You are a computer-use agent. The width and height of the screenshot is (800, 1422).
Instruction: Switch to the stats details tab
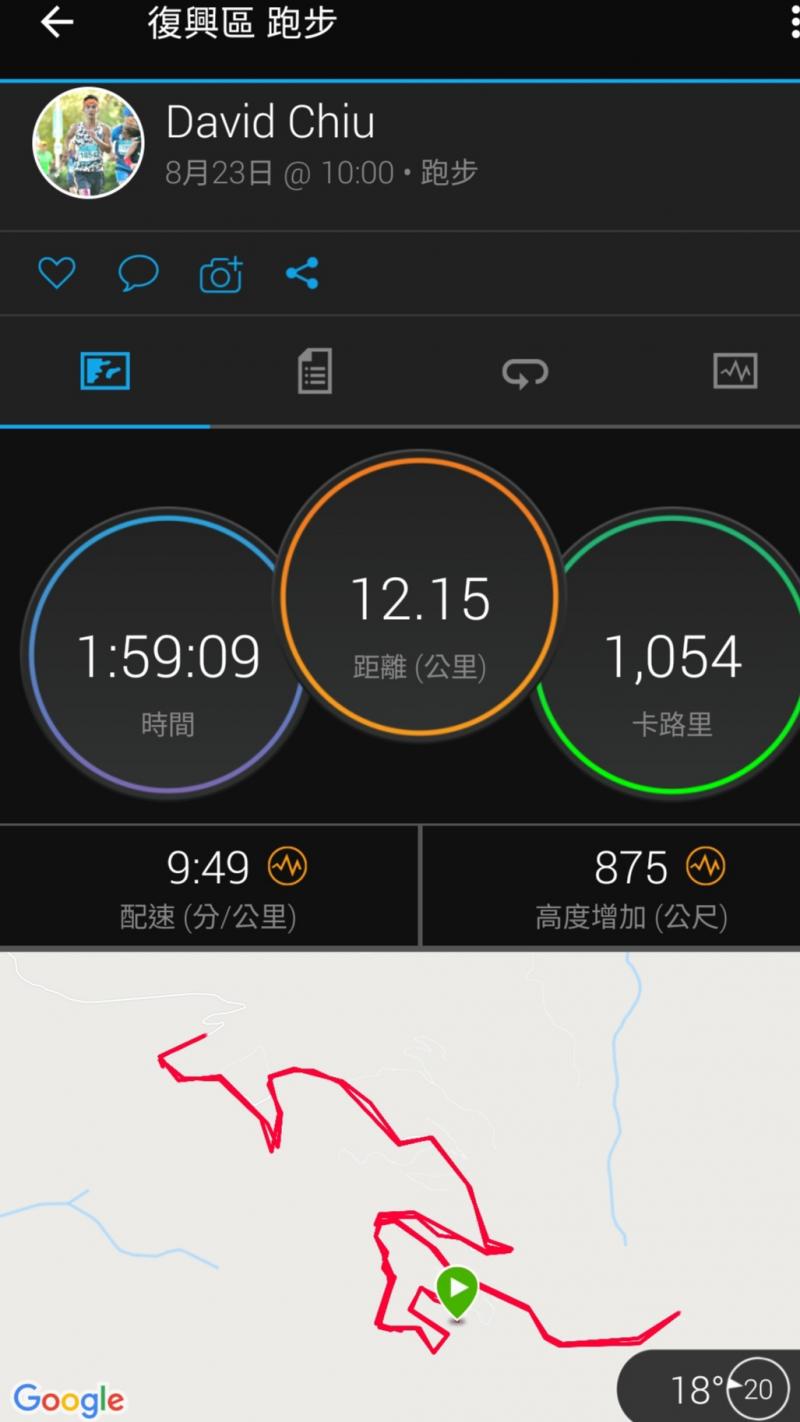(x=315, y=371)
